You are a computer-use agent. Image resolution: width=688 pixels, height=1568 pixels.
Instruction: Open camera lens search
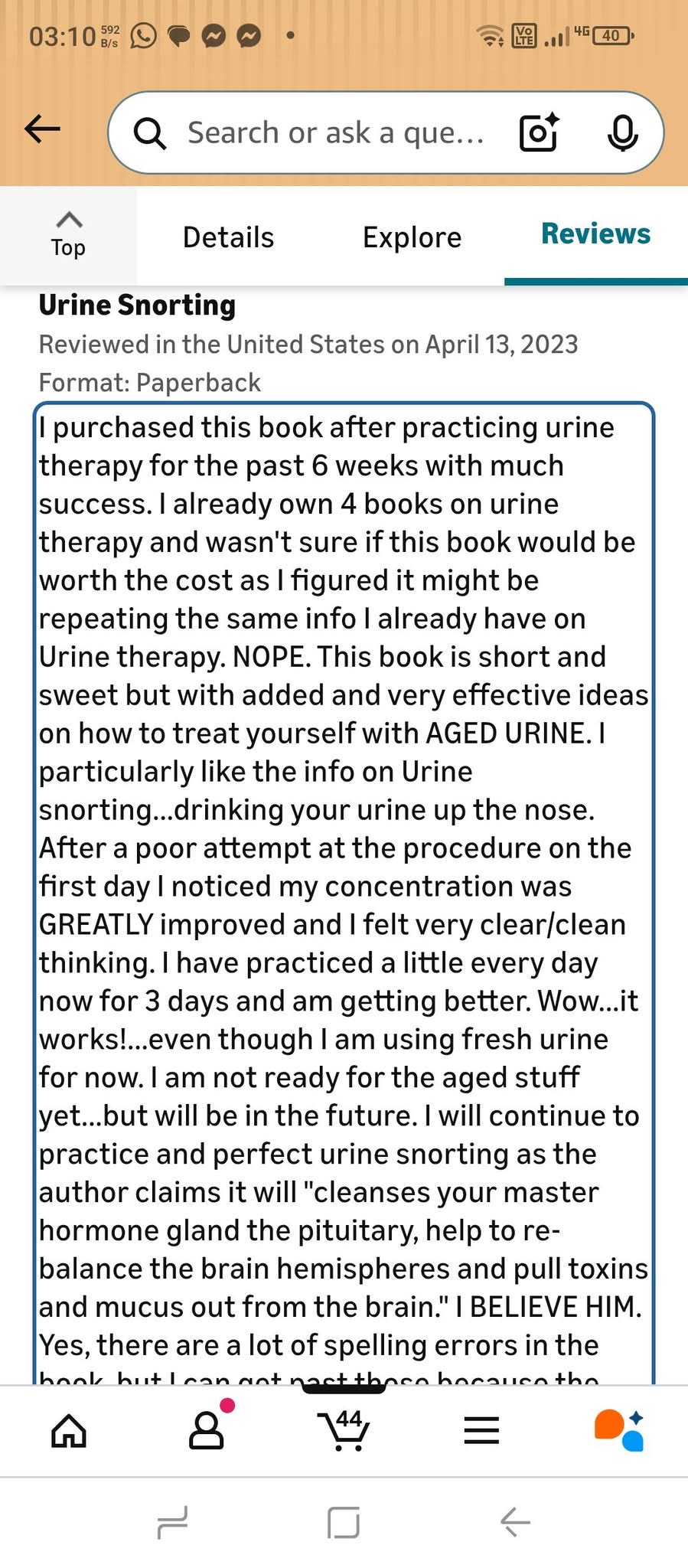[539, 133]
